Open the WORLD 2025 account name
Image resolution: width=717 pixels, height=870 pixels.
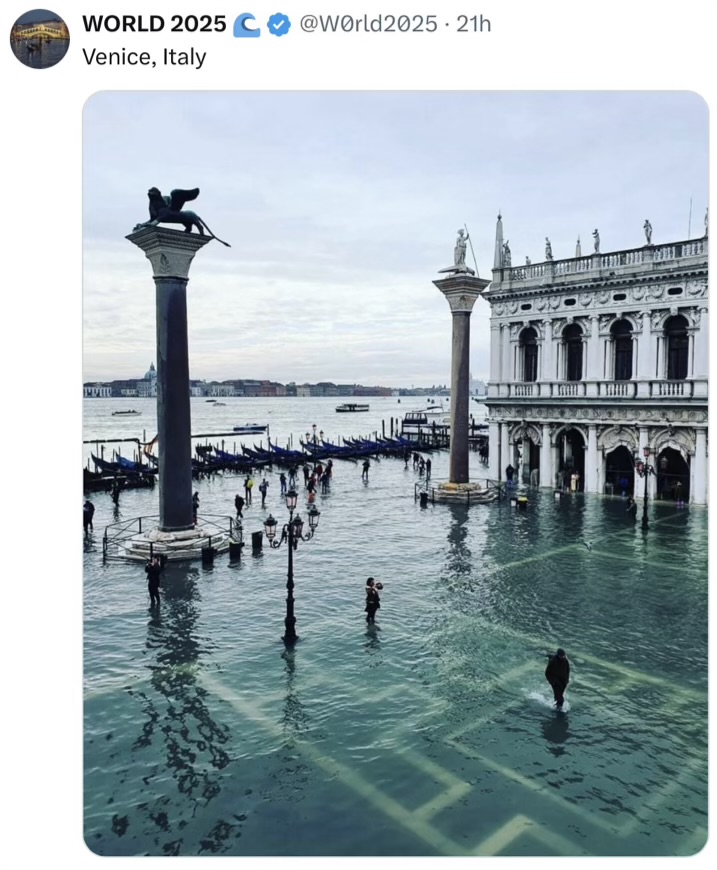point(154,24)
